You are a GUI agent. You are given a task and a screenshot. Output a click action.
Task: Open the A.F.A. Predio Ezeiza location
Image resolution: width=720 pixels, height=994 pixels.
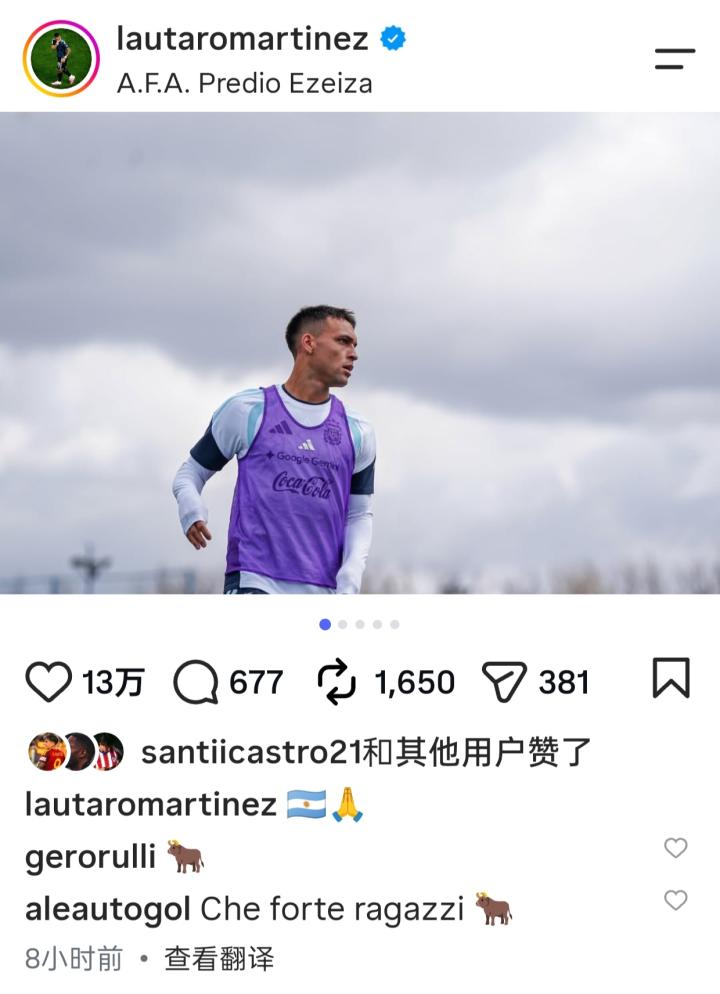pos(245,83)
